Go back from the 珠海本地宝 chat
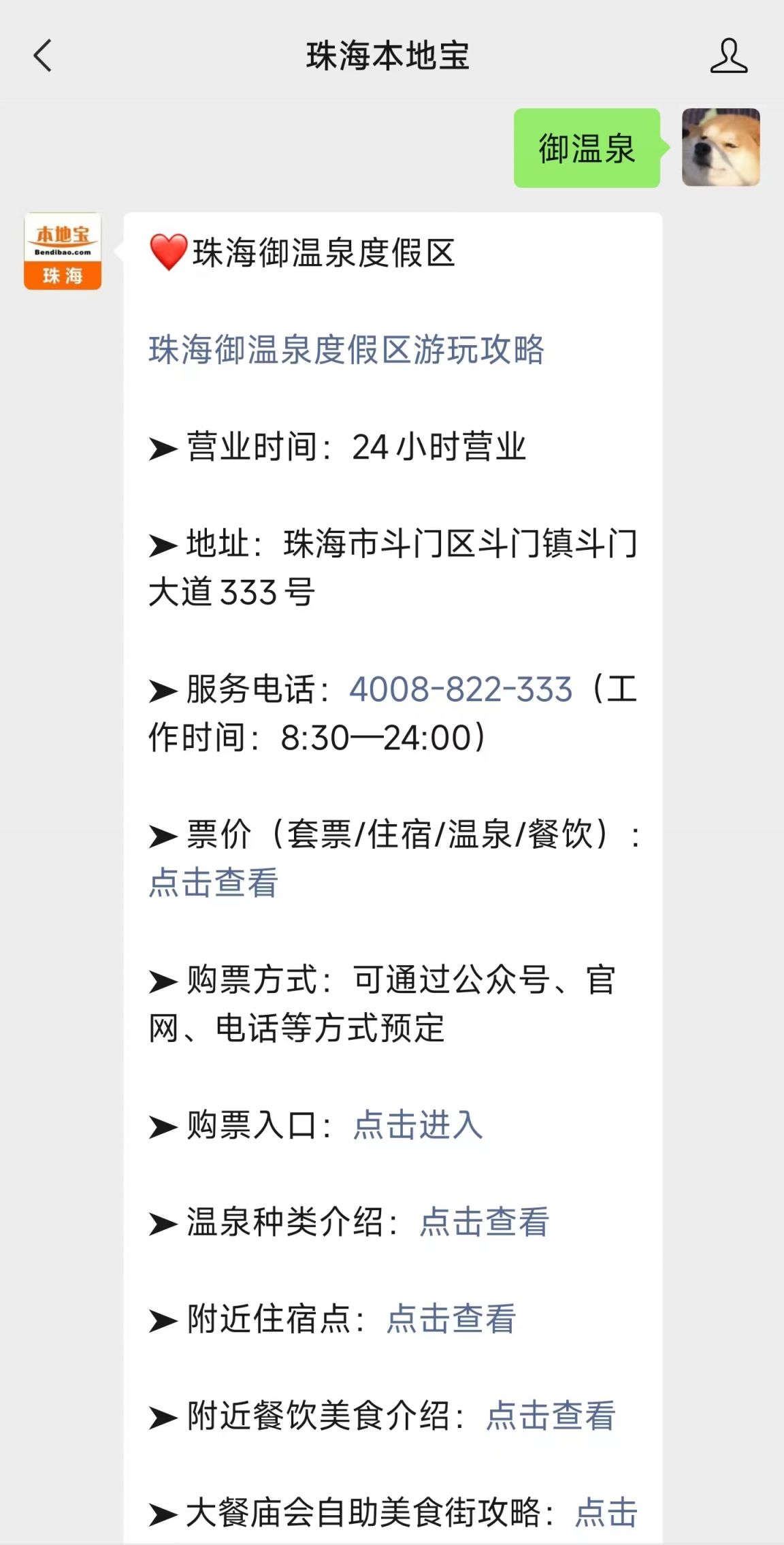The image size is (784, 1545). 43,56
